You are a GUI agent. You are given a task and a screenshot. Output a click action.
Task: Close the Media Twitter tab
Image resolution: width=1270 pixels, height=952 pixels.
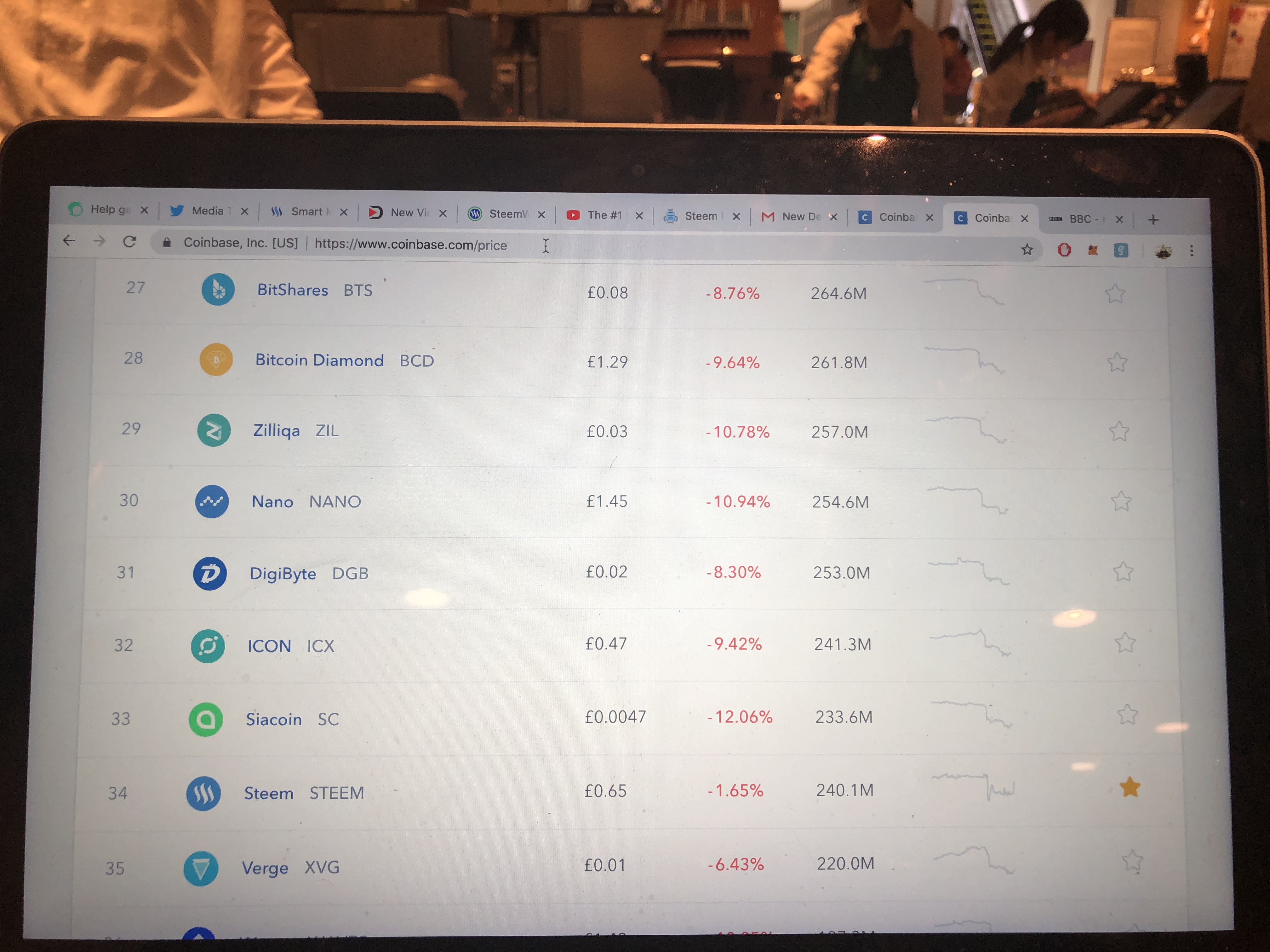(x=245, y=211)
